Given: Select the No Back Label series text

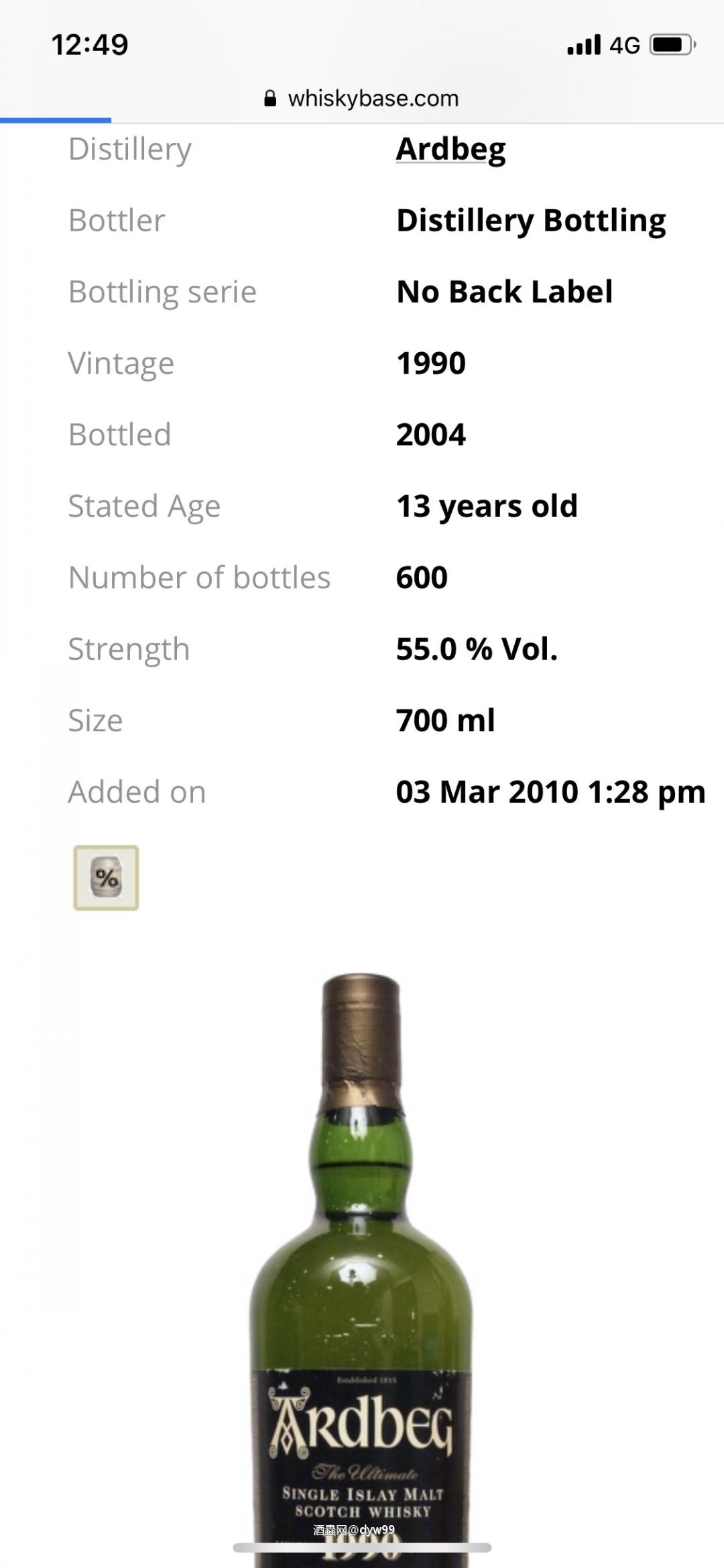Looking at the screenshot, I should (503, 291).
